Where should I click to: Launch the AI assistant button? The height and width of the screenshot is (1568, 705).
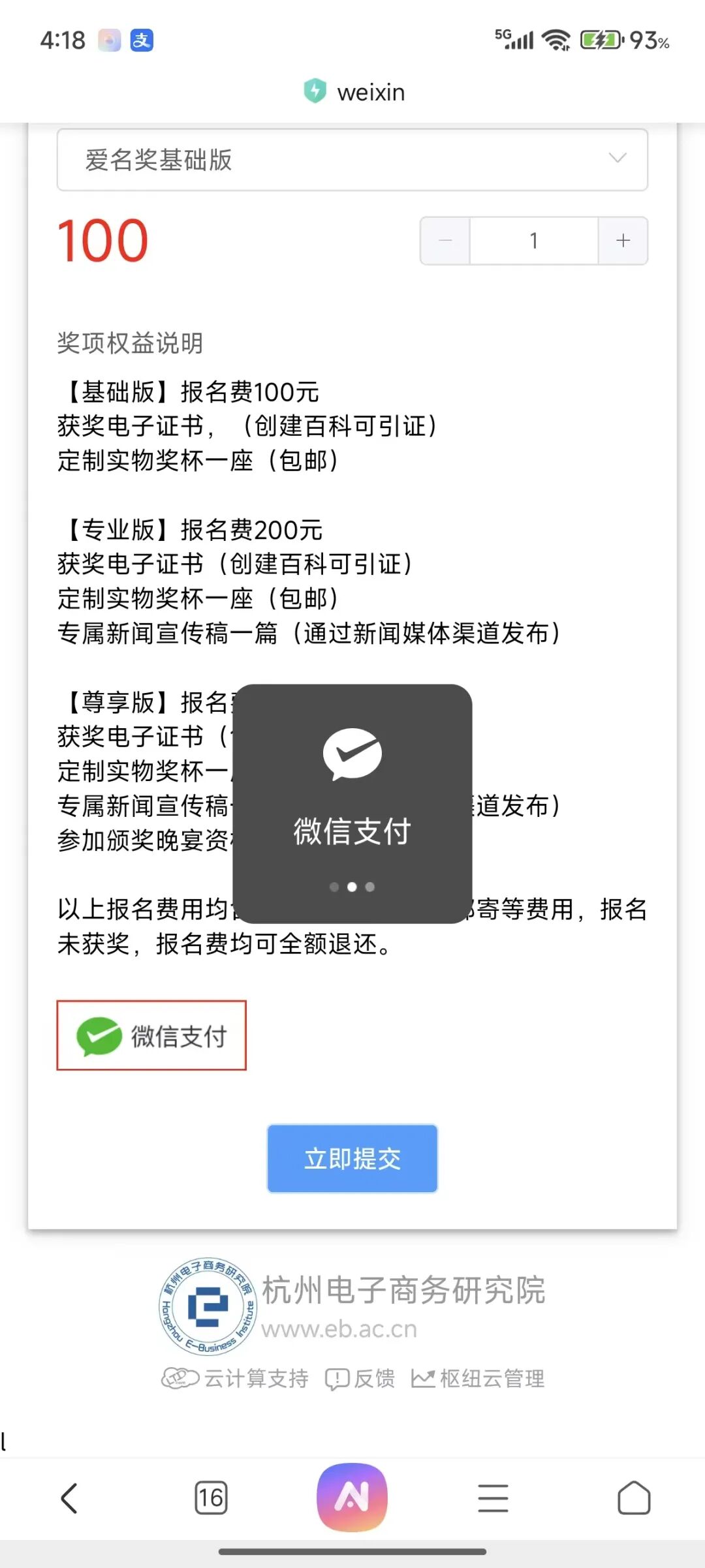click(352, 1497)
